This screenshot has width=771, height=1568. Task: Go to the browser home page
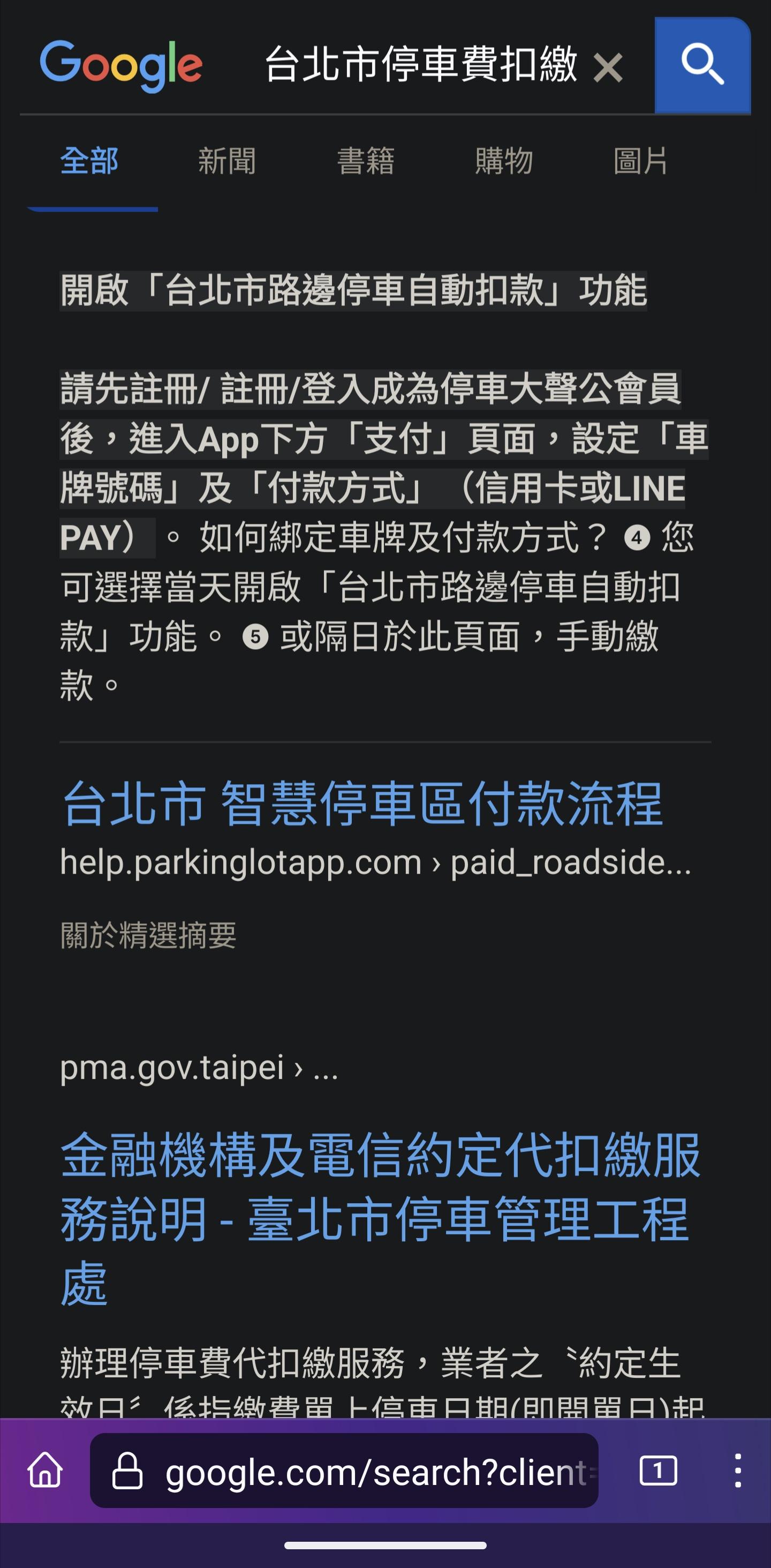click(45, 1470)
